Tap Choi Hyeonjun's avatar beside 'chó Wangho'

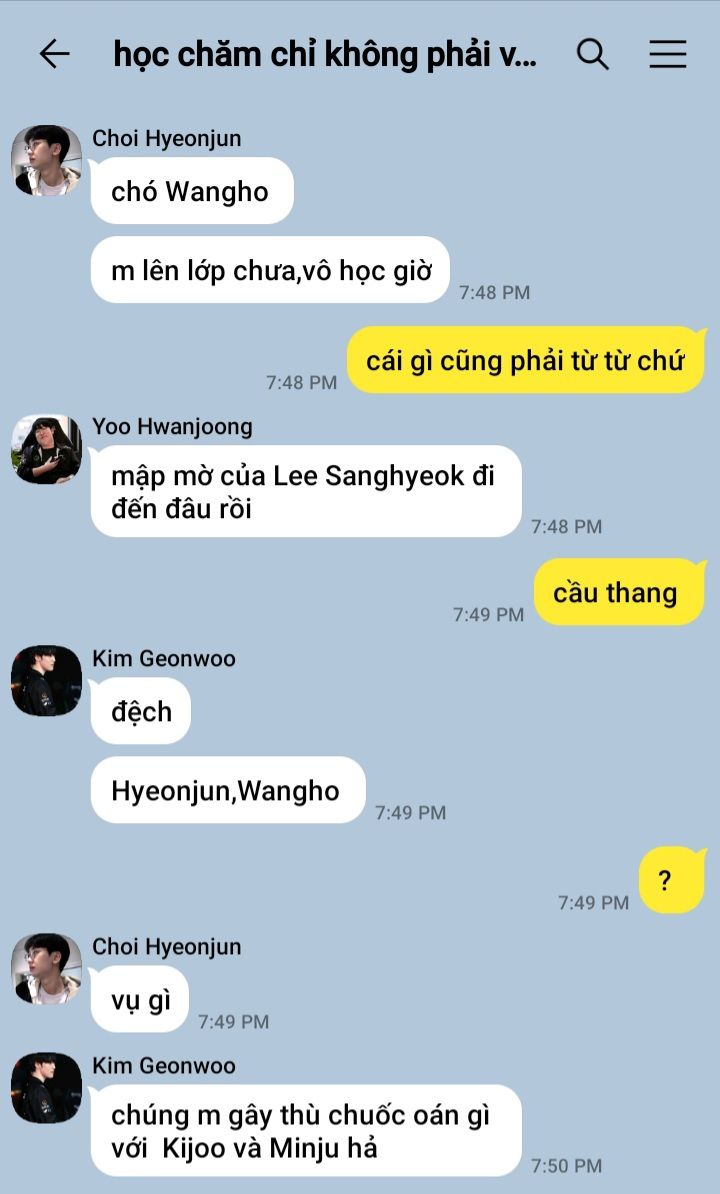click(x=46, y=161)
